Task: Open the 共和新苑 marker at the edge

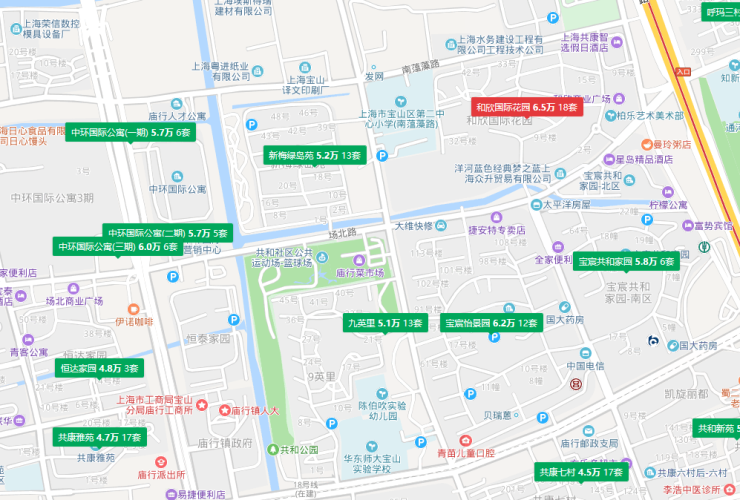Action: 718,428
